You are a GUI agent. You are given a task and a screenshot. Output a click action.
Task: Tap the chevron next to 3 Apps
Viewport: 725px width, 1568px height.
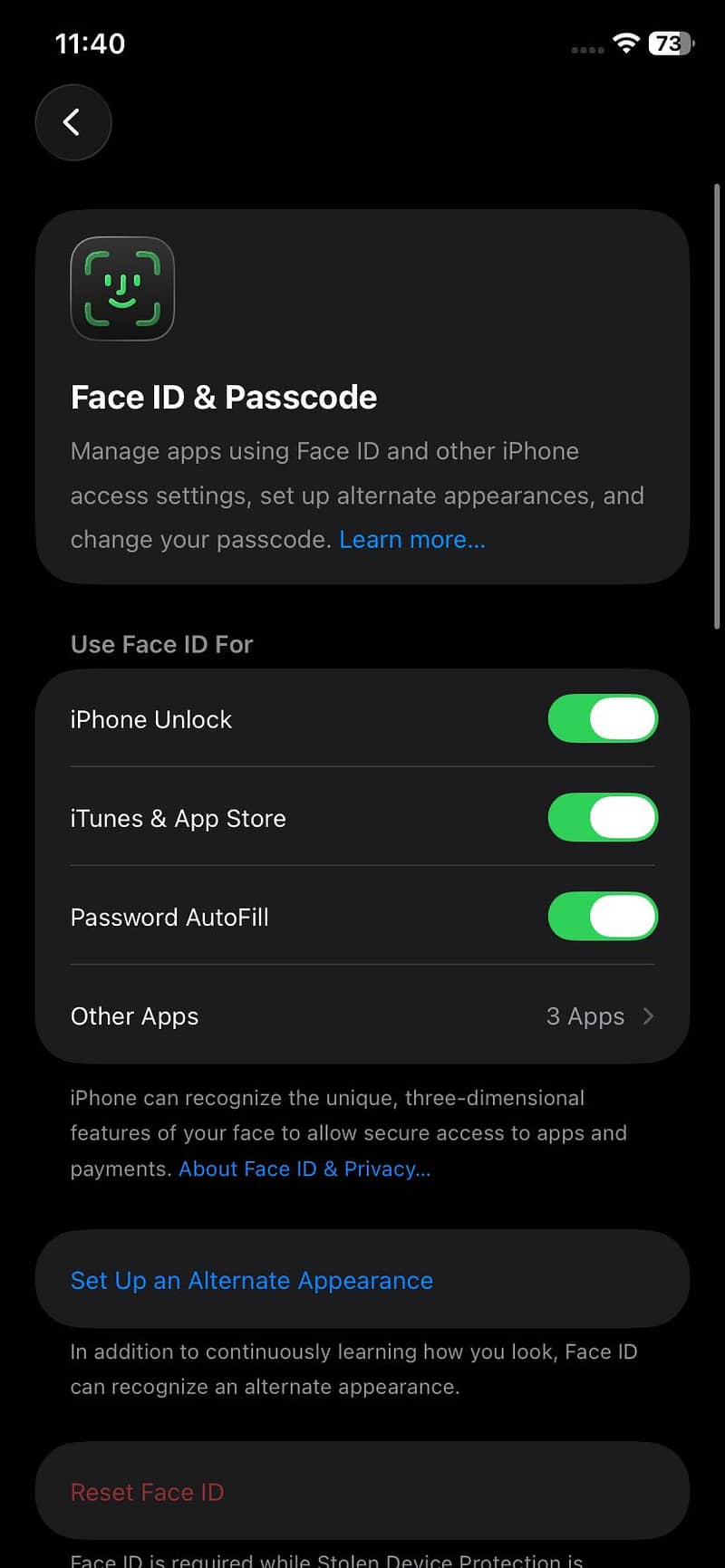pyautogui.click(x=647, y=1015)
